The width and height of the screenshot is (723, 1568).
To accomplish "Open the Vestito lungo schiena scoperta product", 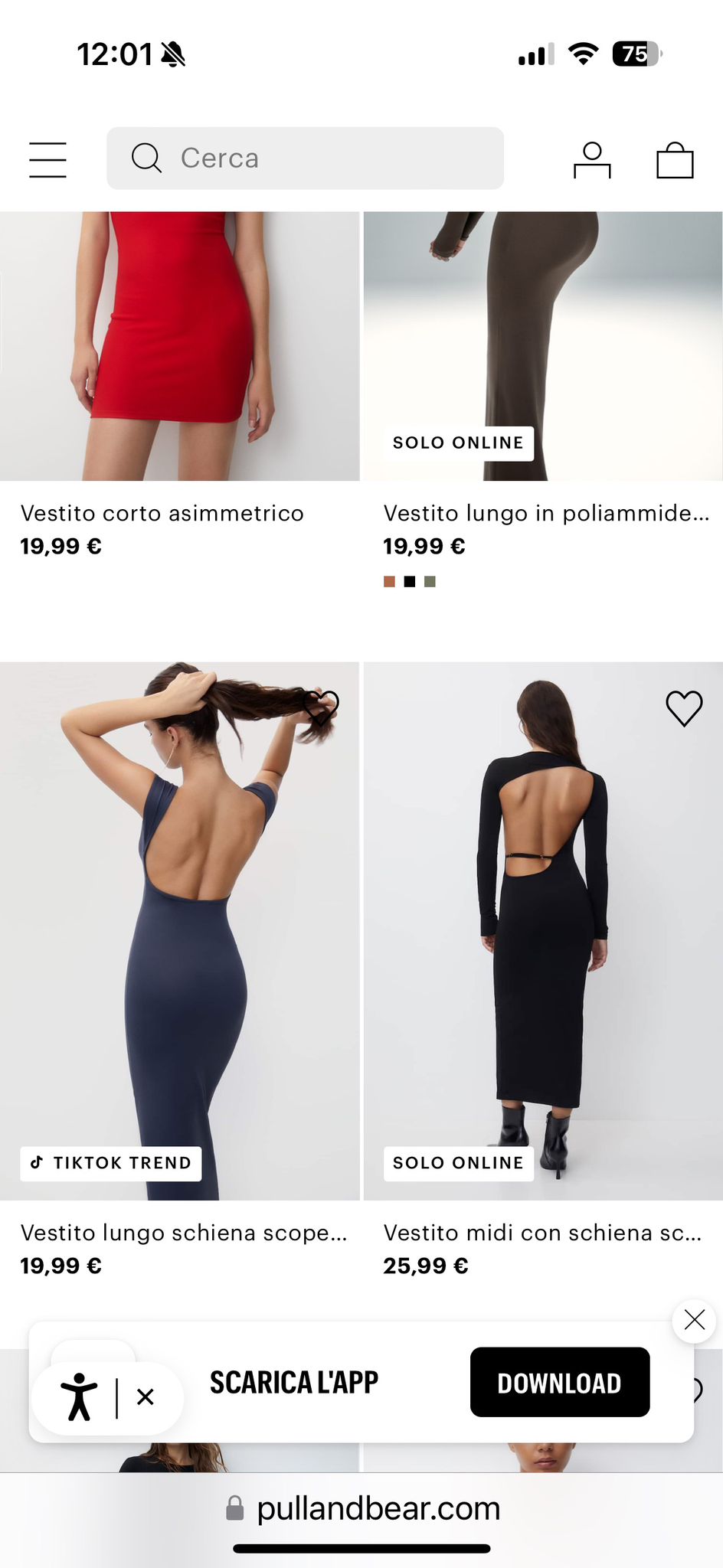I will pos(184,1233).
